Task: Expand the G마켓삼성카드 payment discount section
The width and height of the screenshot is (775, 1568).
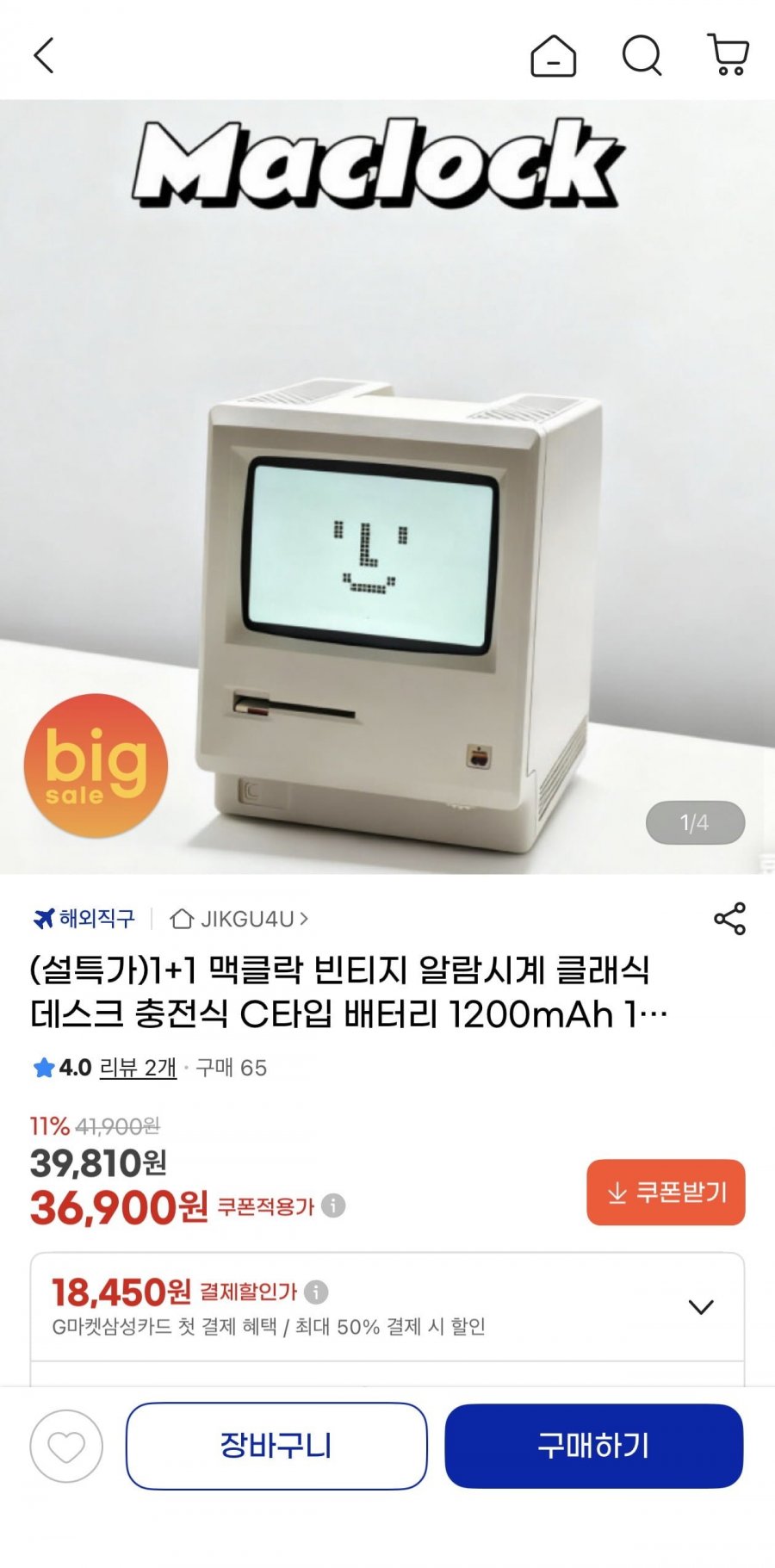Action: click(702, 1305)
